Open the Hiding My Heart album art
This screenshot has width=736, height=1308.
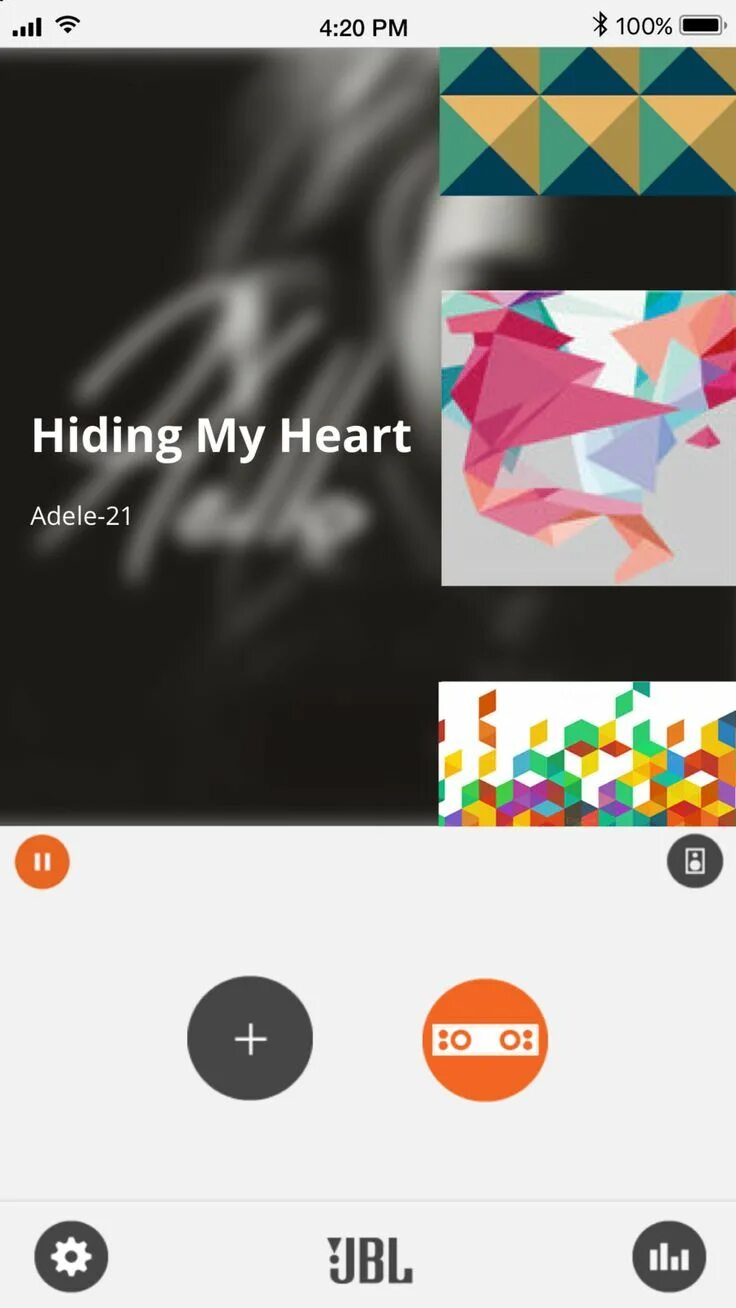pyautogui.click(x=220, y=437)
